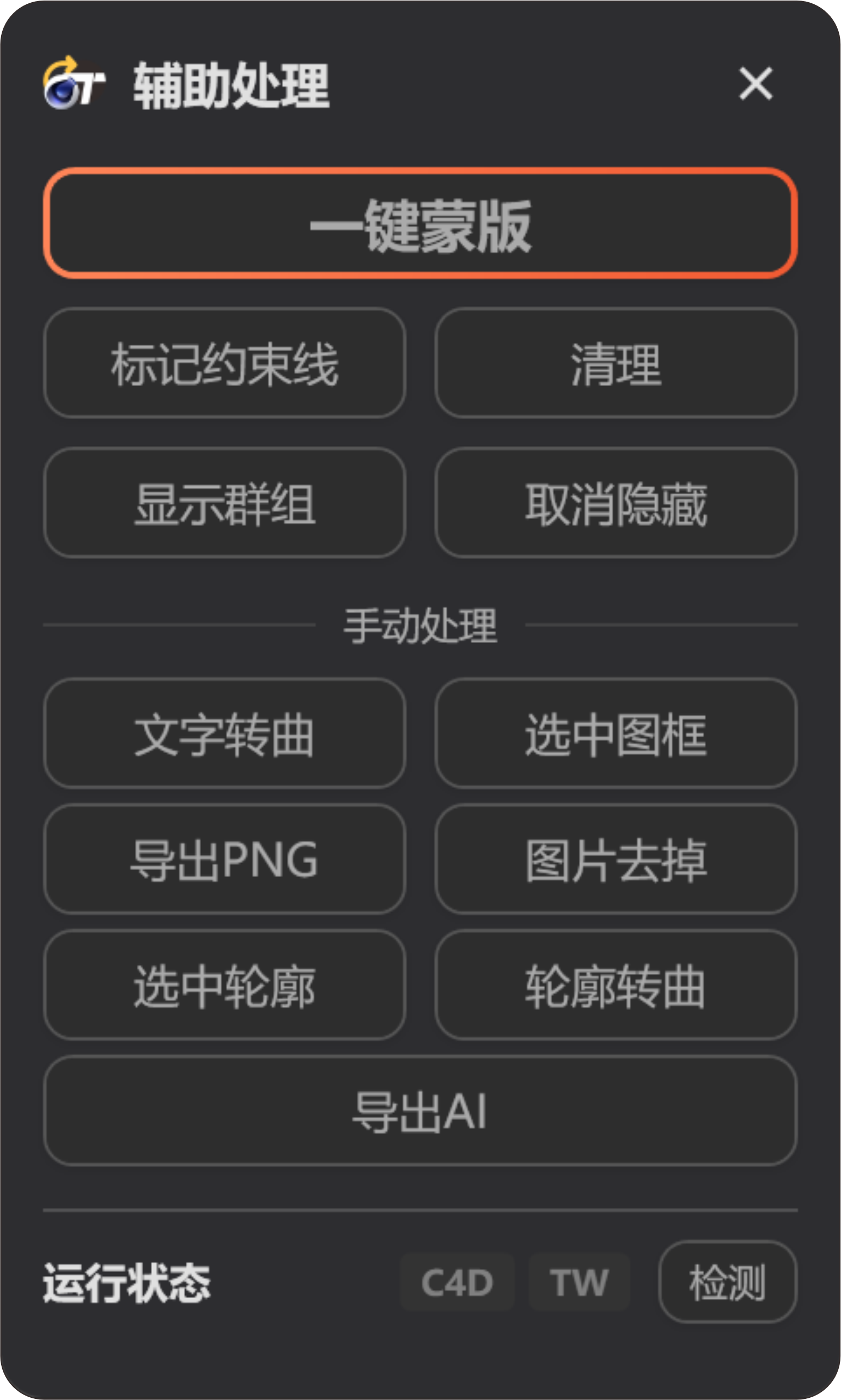Tap the 选中图框 button
Image resolution: width=841 pixels, height=1400 pixels.
click(616, 733)
